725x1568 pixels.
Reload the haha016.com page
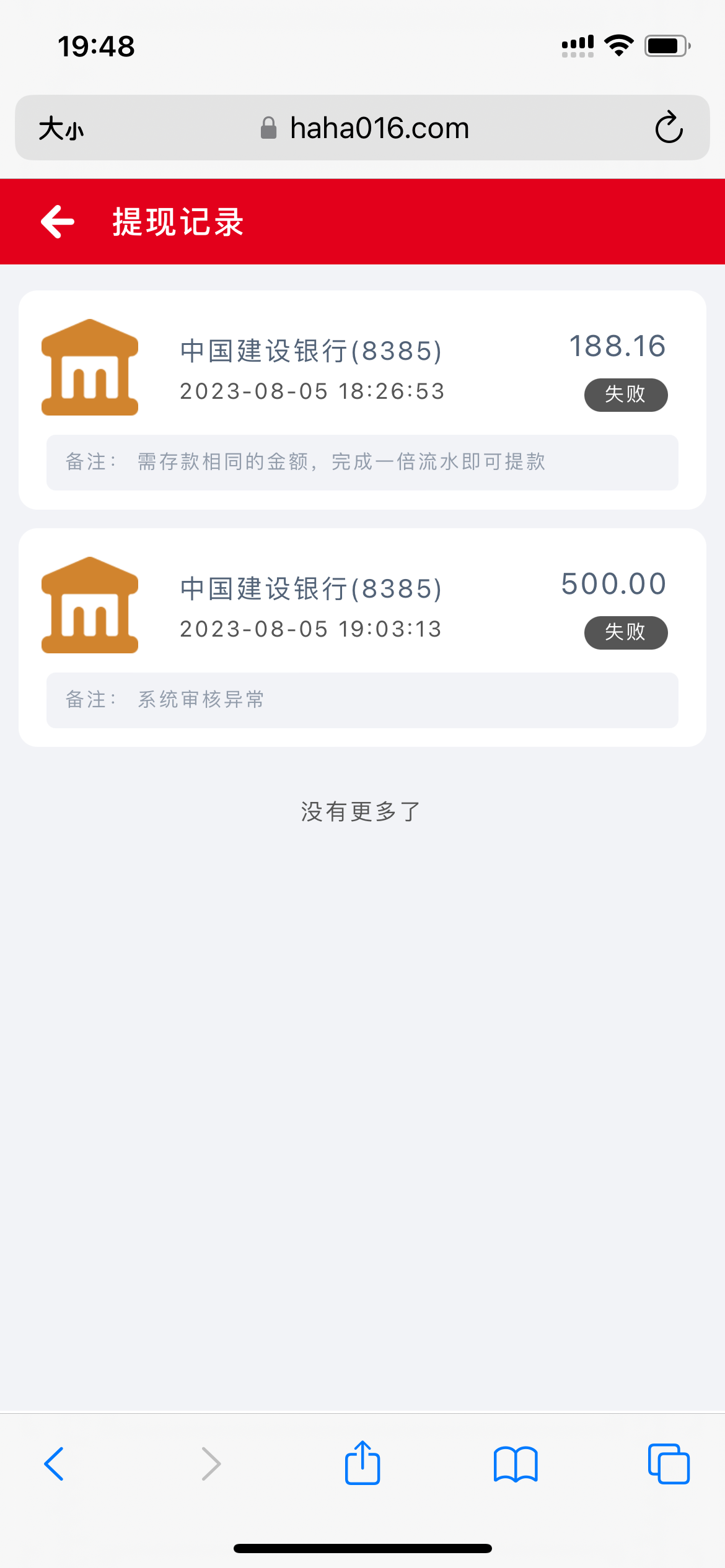pyautogui.click(x=669, y=128)
